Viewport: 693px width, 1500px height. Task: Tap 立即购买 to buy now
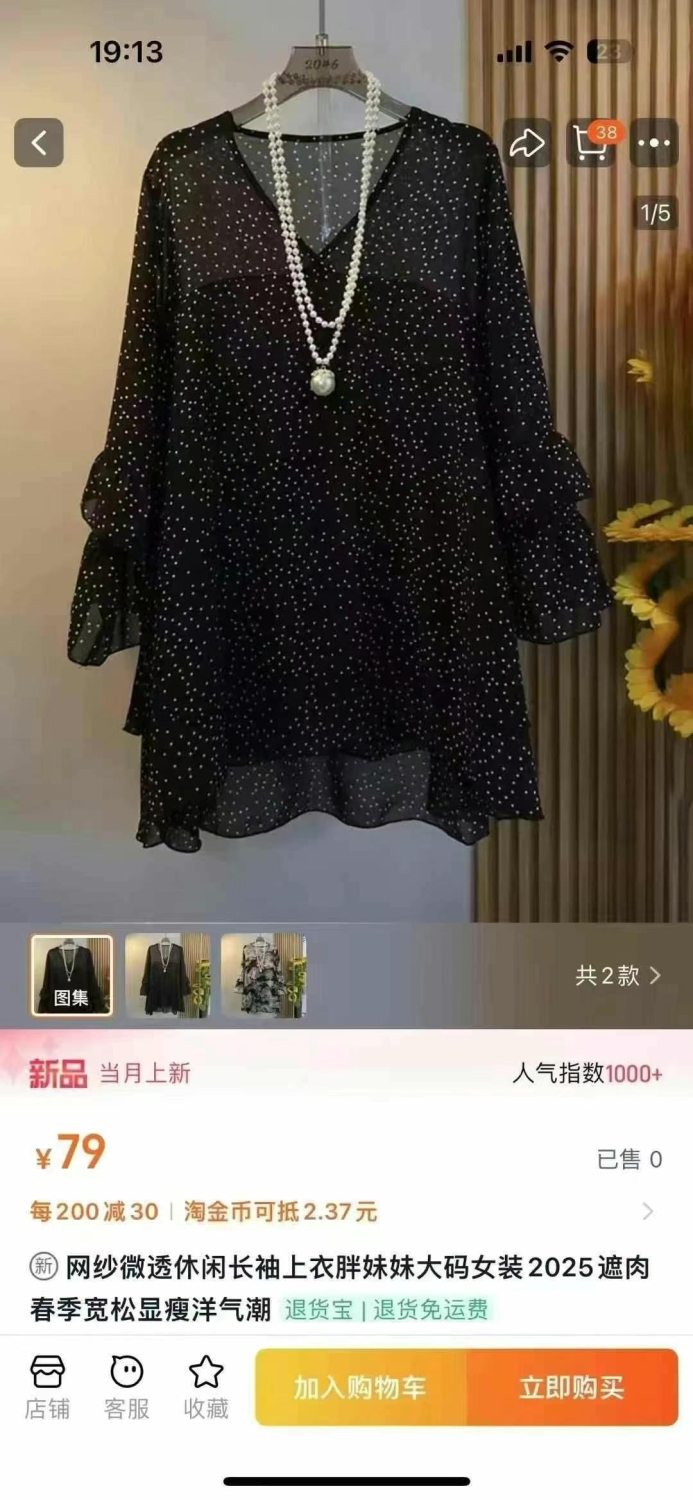[573, 1387]
